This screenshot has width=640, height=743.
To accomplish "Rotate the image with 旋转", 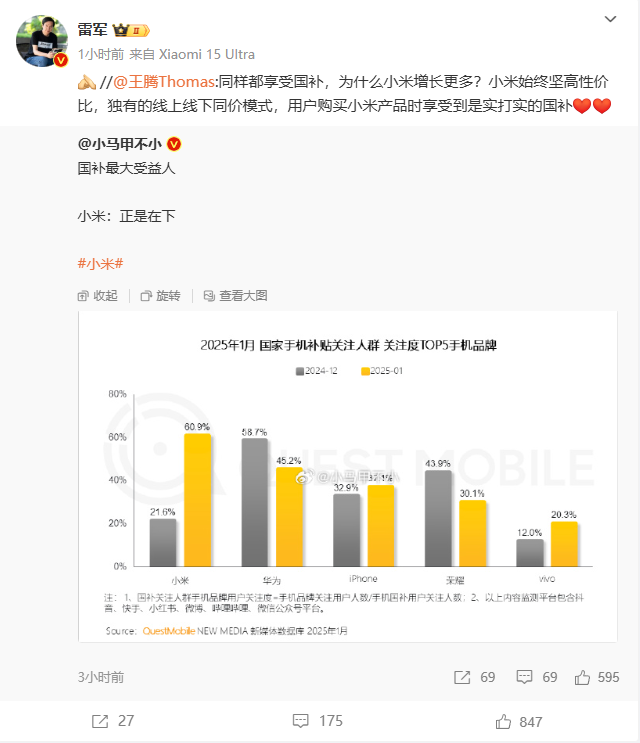I will [x=161, y=296].
